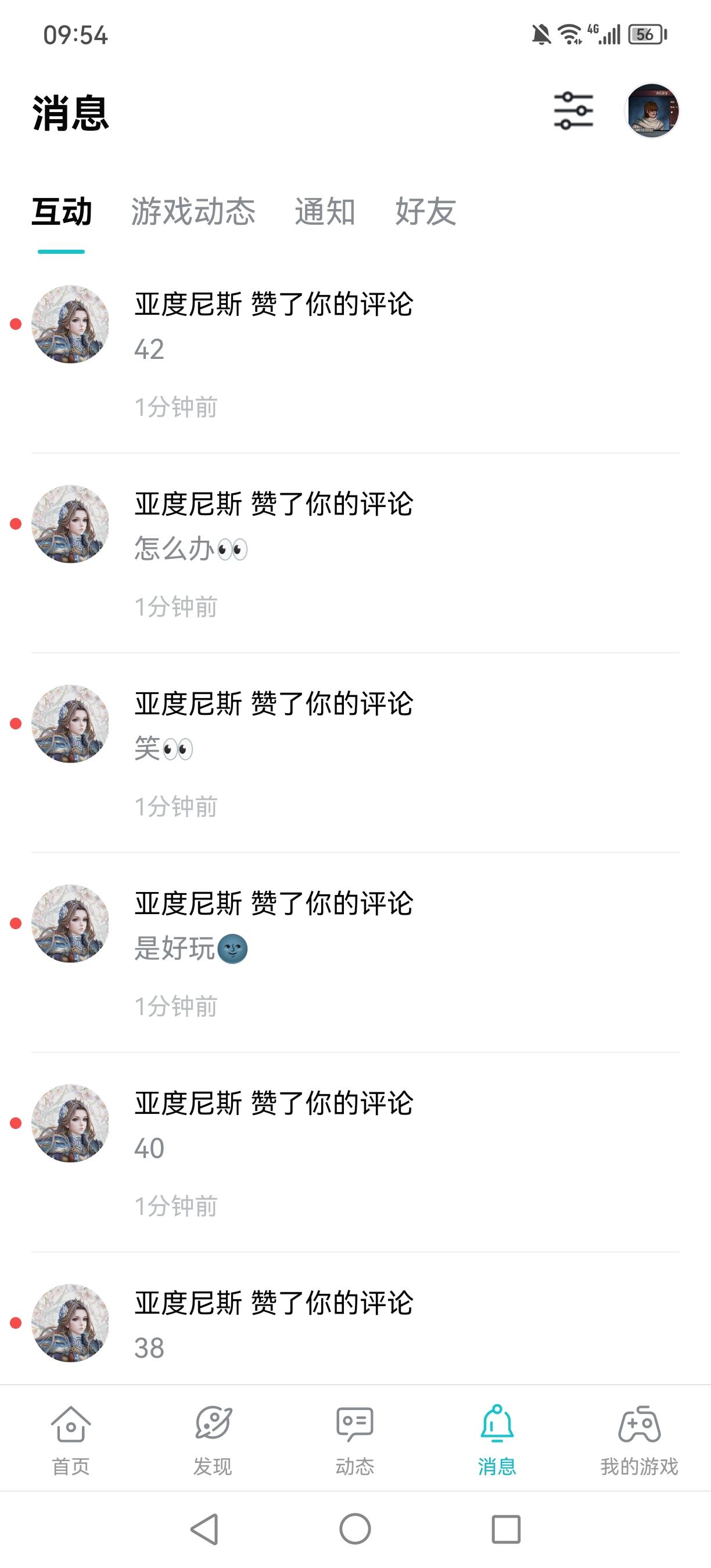Switch to the 好友 tab
This screenshot has width=711, height=1568.
(426, 212)
